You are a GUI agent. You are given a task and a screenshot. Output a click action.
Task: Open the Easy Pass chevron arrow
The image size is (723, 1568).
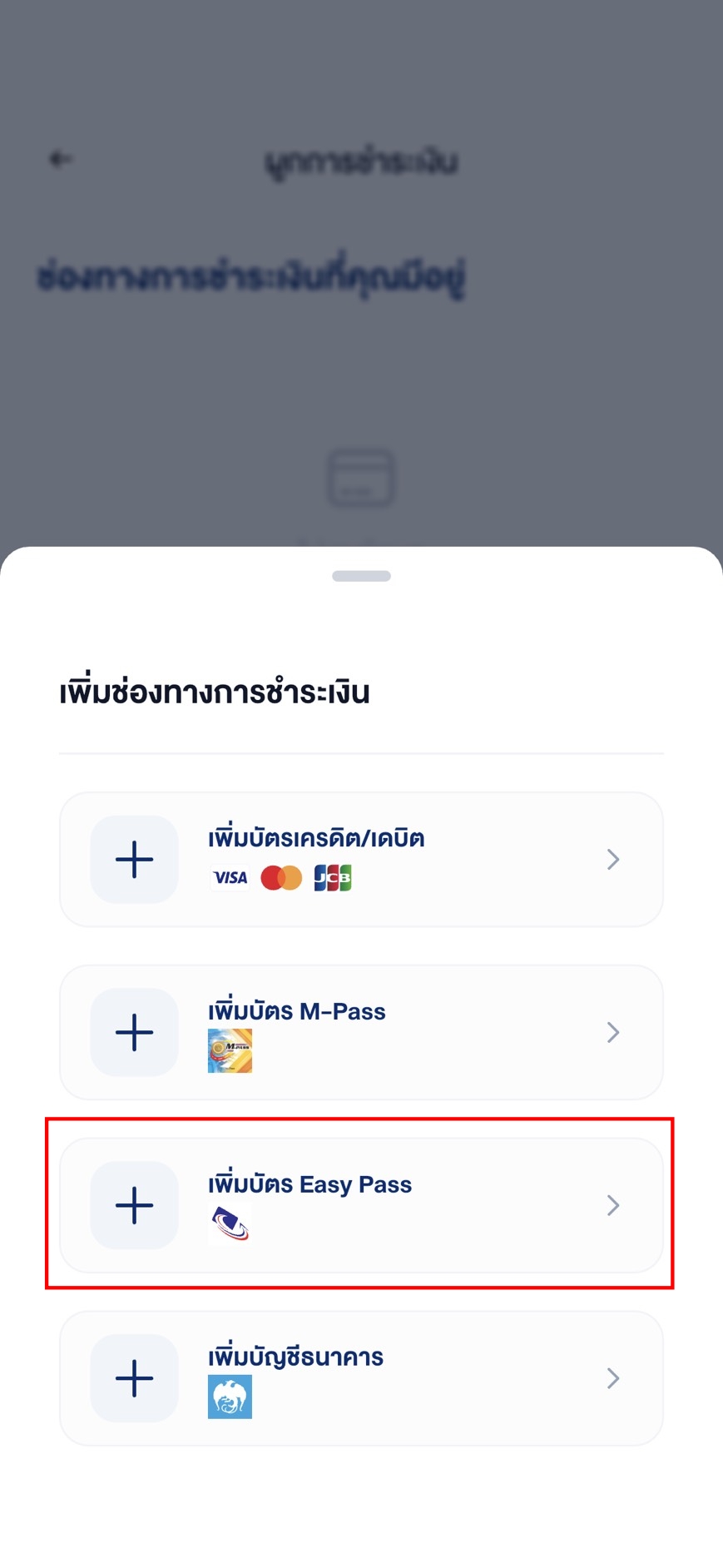point(613,1205)
